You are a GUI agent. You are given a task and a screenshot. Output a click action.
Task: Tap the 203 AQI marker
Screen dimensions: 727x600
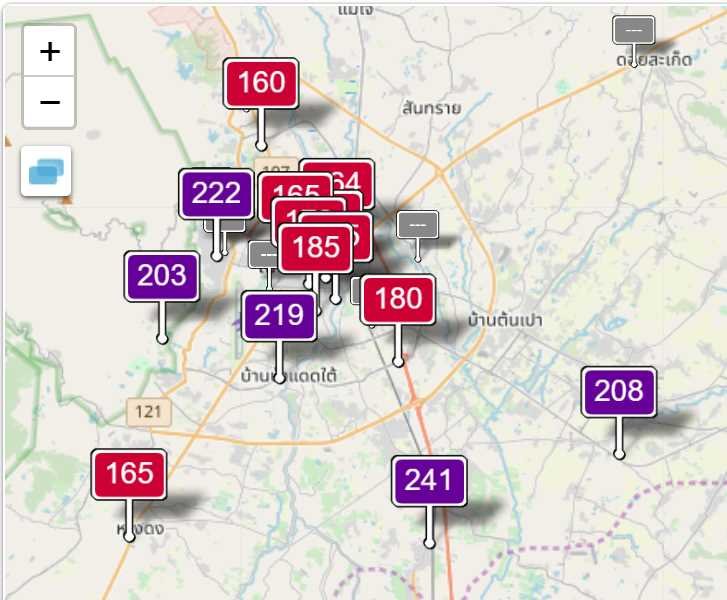(x=161, y=276)
